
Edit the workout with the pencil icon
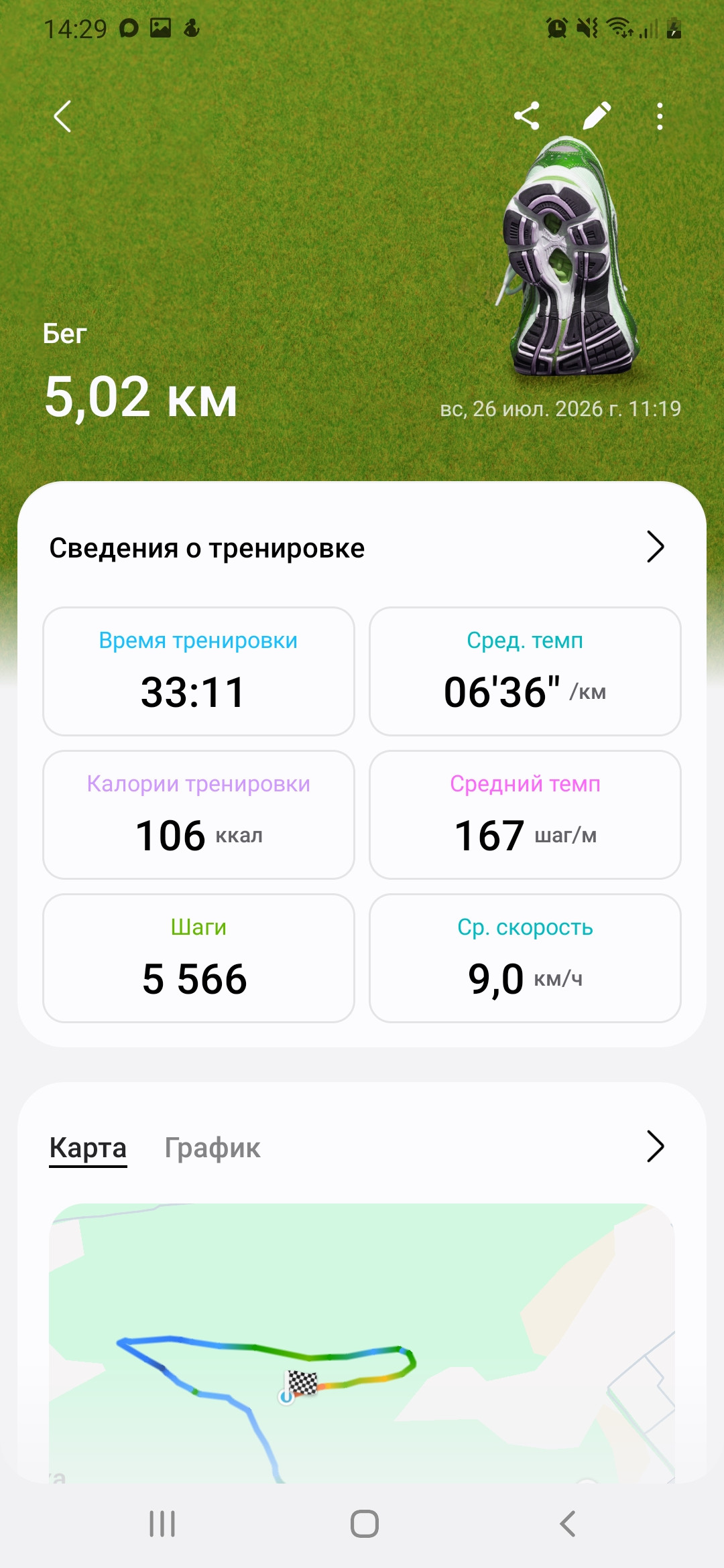point(596,116)
